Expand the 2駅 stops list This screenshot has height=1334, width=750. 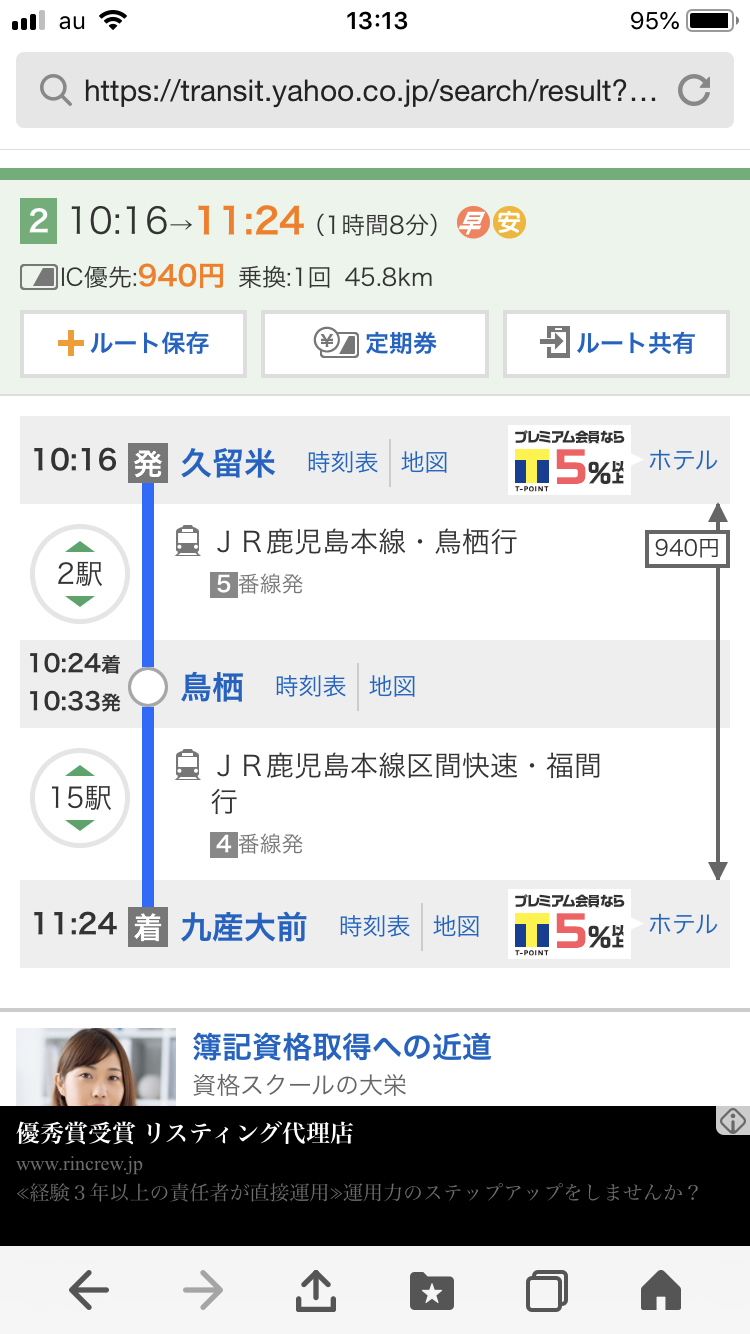click(x=79, y=574)
